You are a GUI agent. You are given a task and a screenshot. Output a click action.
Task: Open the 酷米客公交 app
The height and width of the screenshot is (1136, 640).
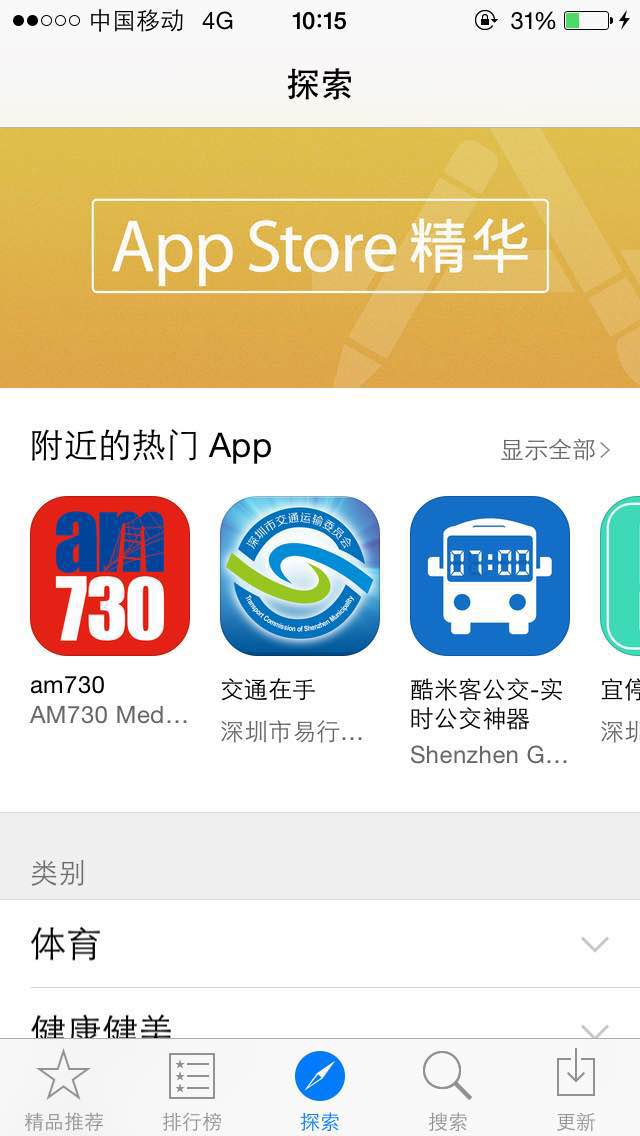490,576
